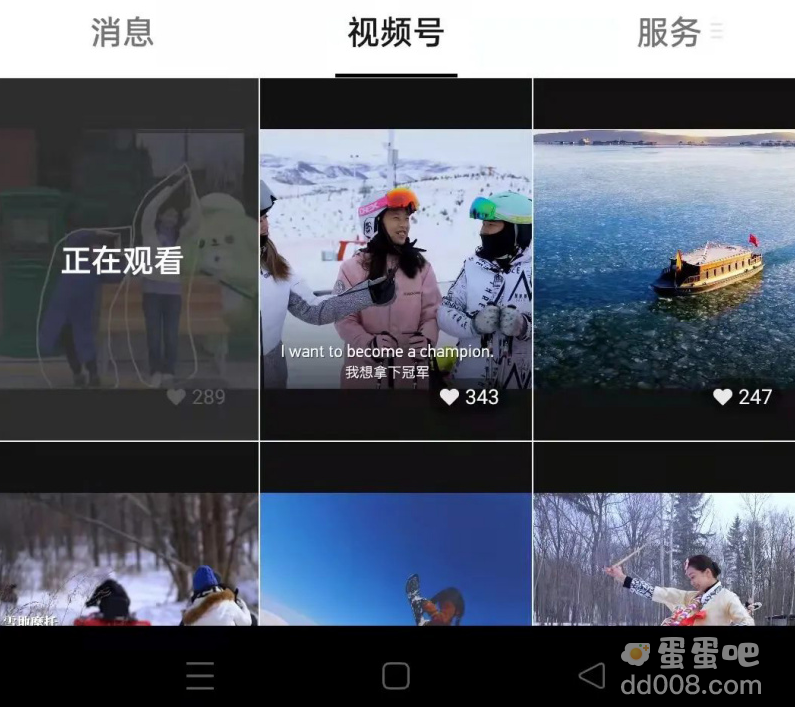Play the ski champion video with 343 likes

pyautogui.click(x=396, y=260)
